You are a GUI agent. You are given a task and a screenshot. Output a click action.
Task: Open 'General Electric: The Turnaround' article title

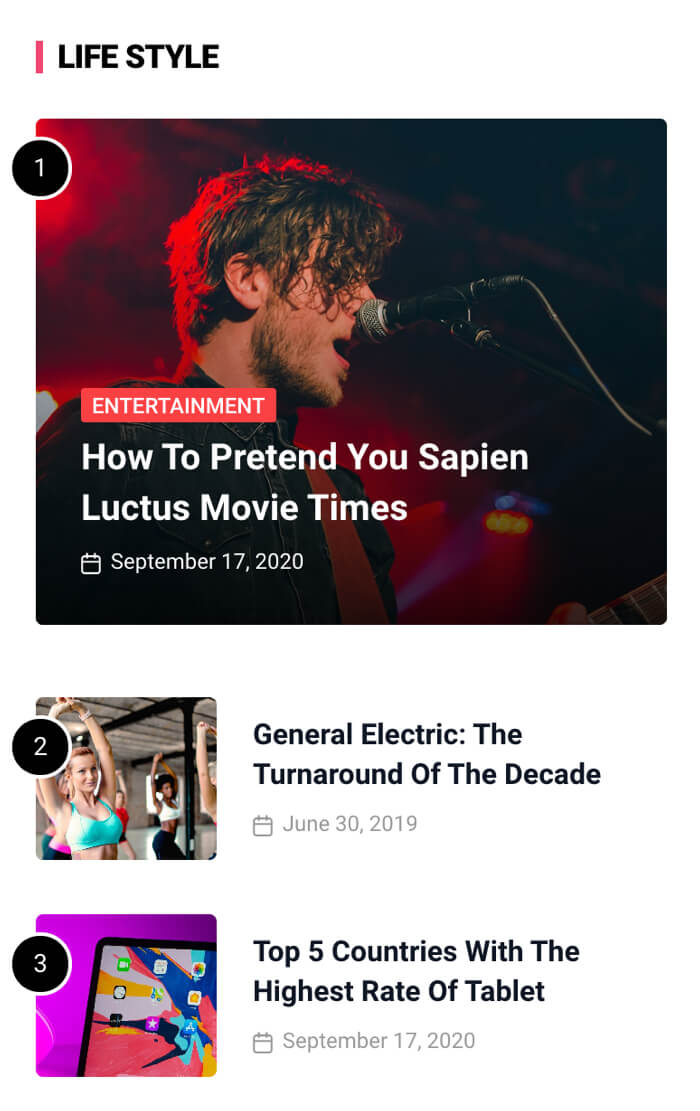pos(426,754)
